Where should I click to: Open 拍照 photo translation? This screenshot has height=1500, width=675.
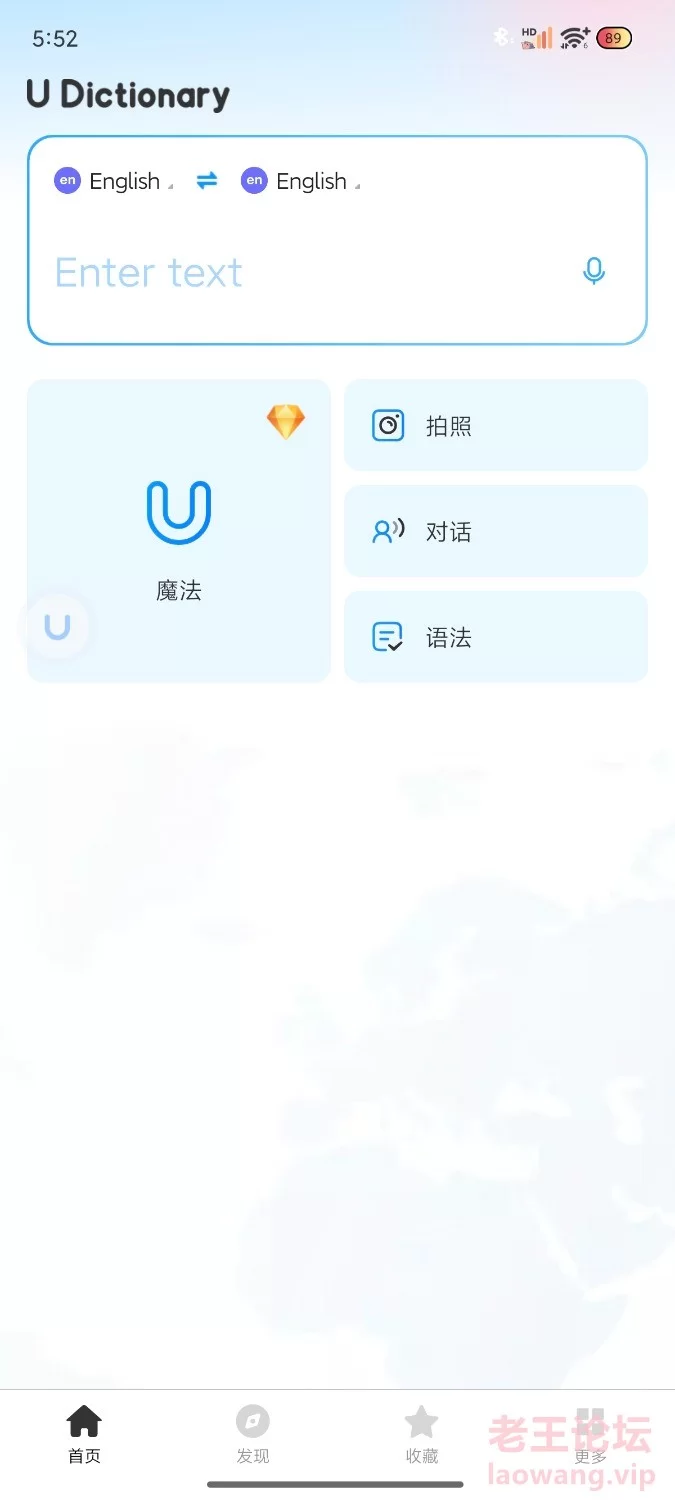point(496,425)
